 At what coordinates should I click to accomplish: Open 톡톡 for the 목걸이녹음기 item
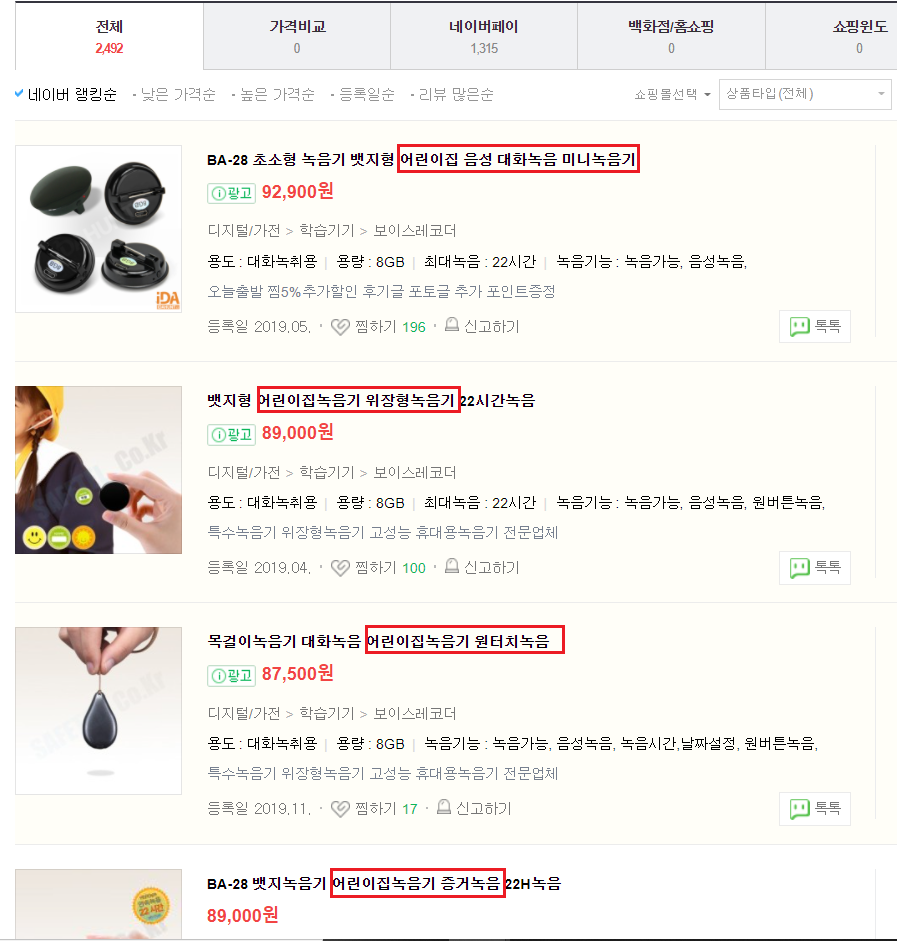[x=815, y=808]
